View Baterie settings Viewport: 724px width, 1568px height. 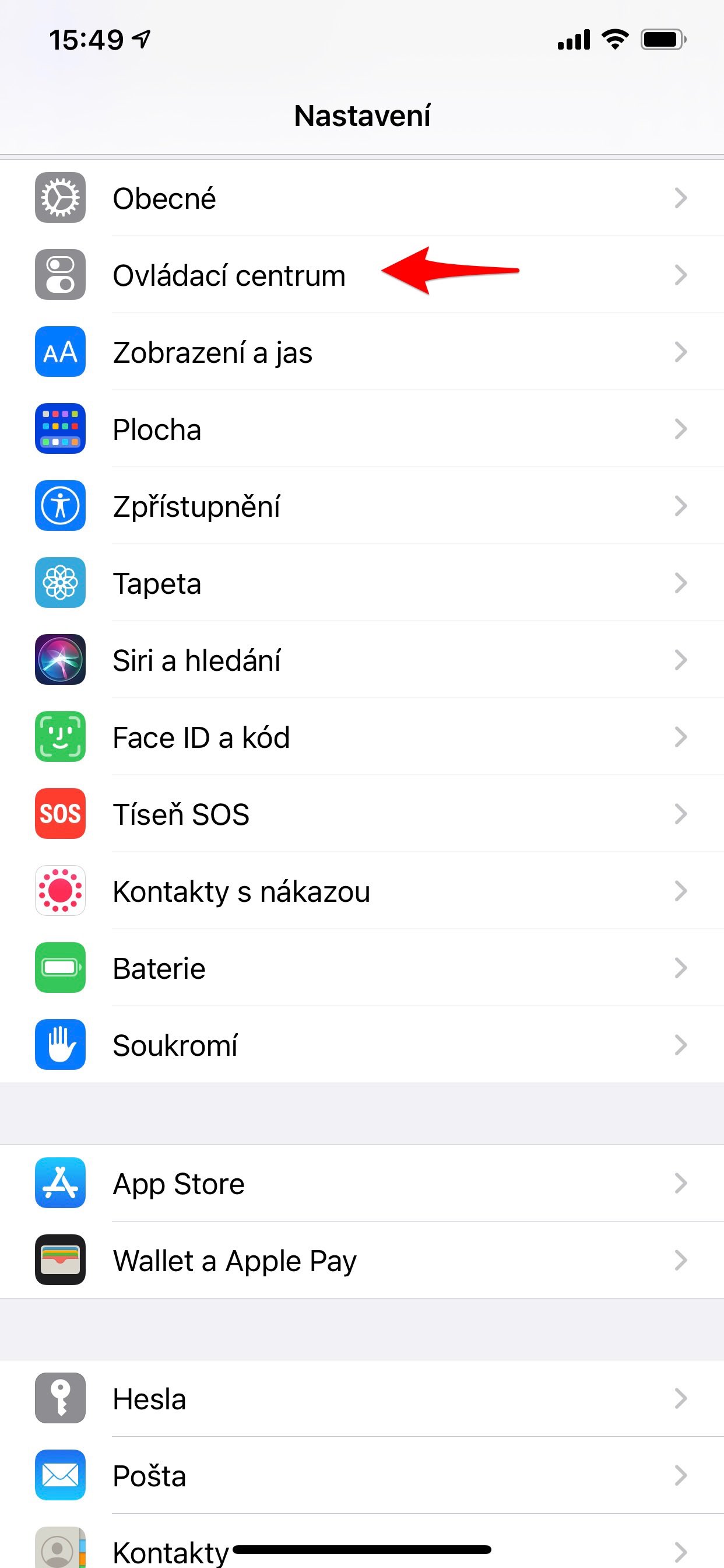361,968
